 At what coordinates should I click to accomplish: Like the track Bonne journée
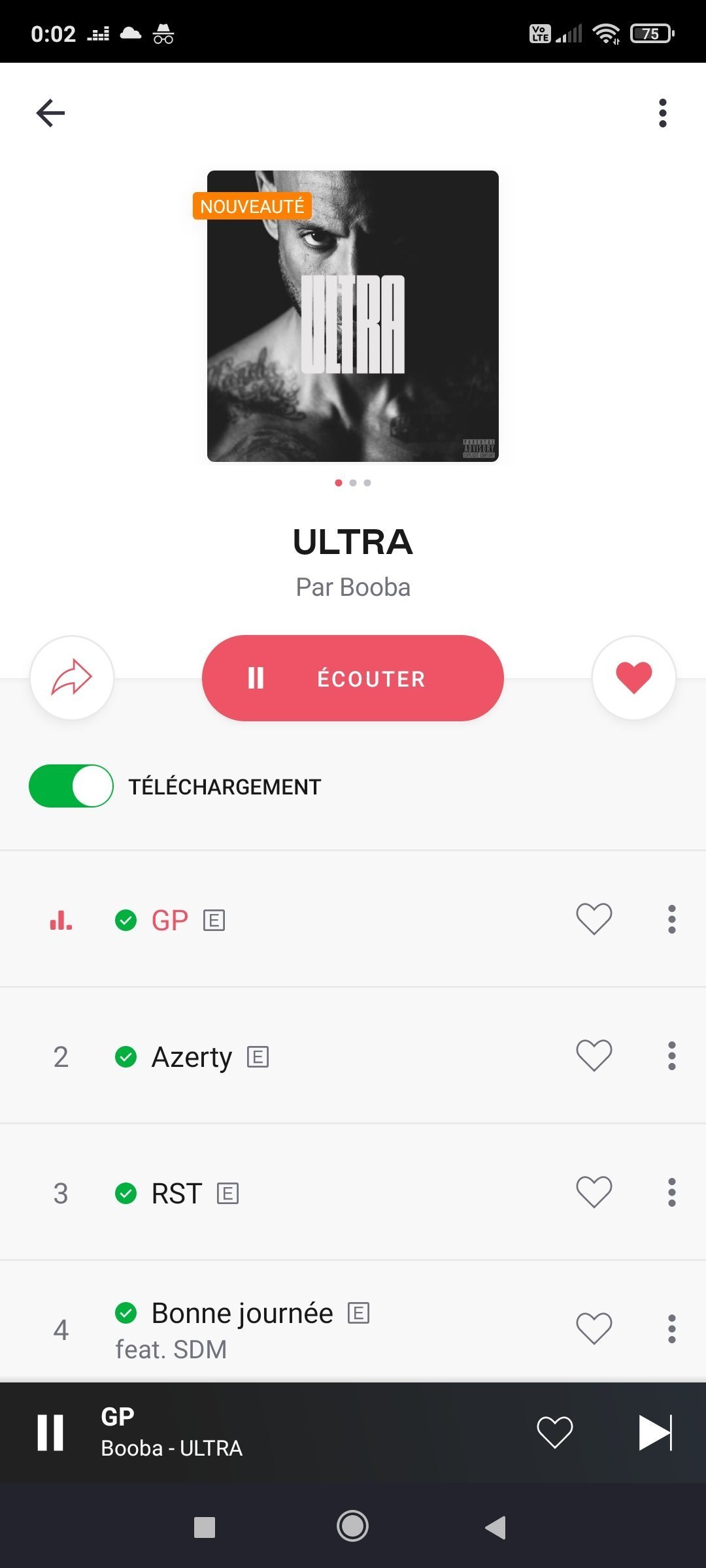594,1329
